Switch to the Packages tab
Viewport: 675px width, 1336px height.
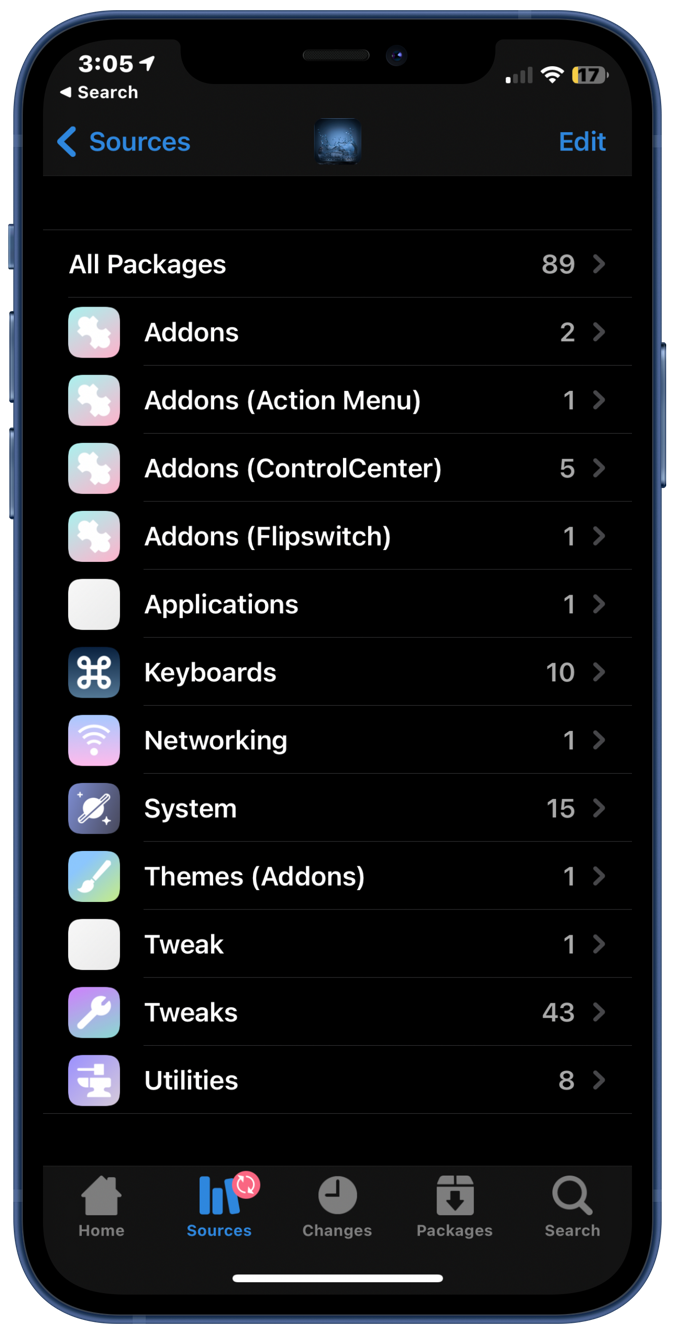click(x=454, y=1206)
